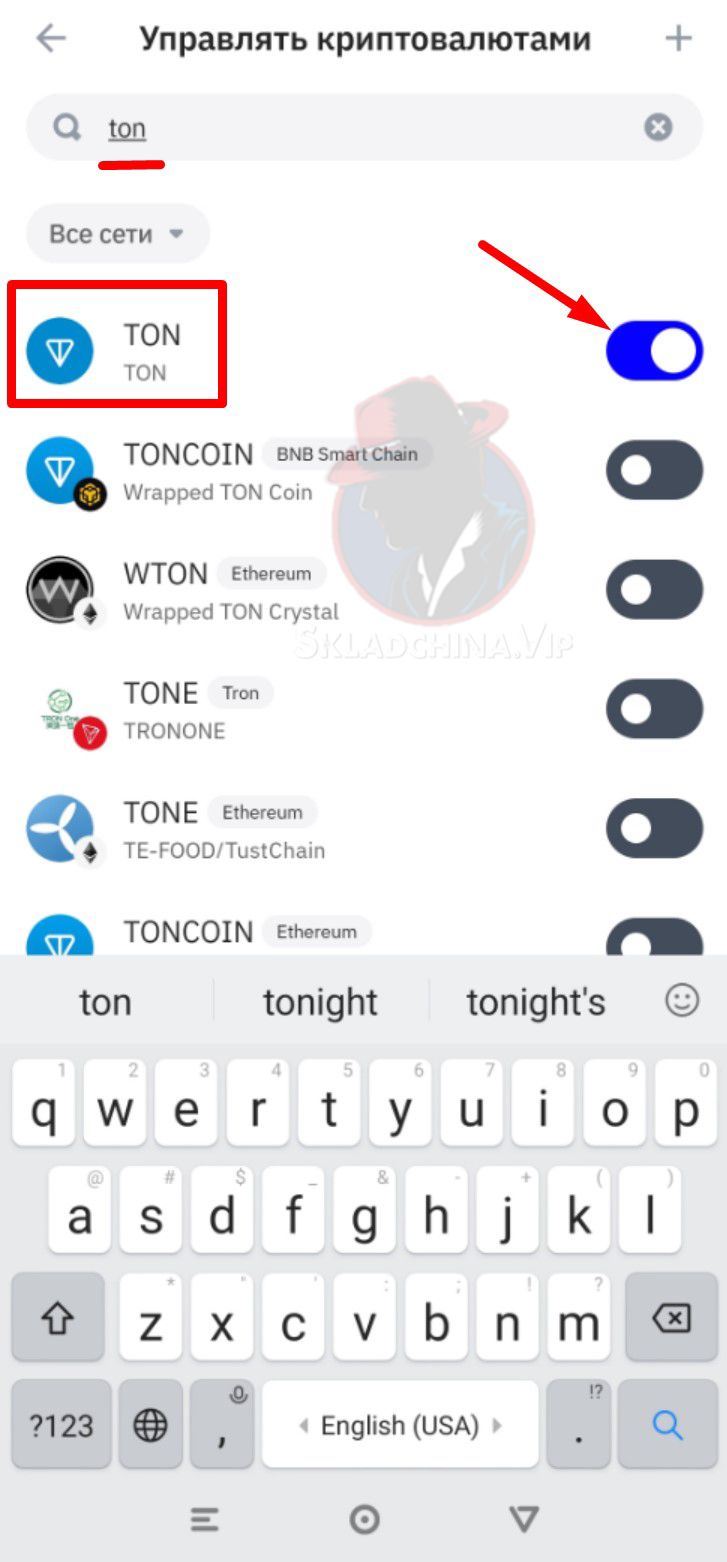Expand the Все сети network filter
This screenshot has height=1562, width=727.
click(x=117, y=234)
